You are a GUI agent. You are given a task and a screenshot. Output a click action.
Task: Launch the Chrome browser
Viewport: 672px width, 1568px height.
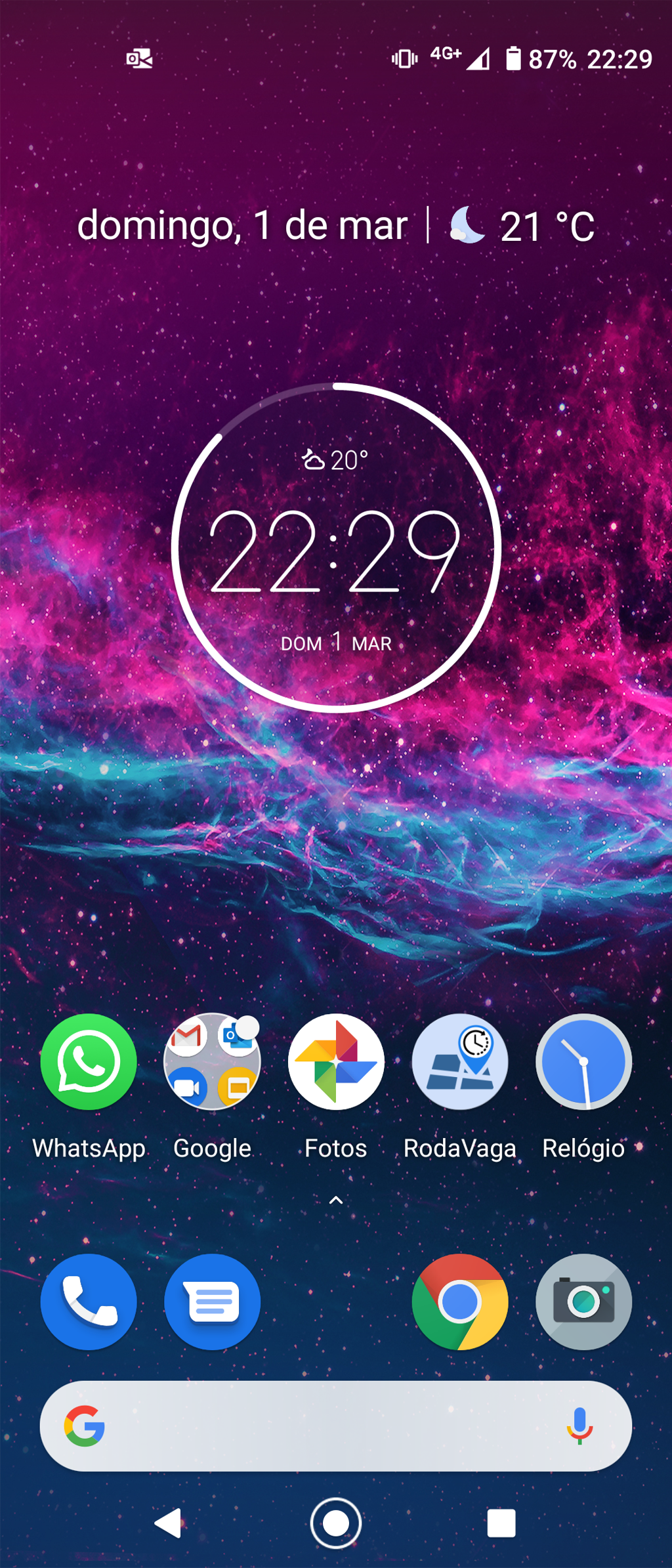pyautogui.click(x=459, y=1302)
